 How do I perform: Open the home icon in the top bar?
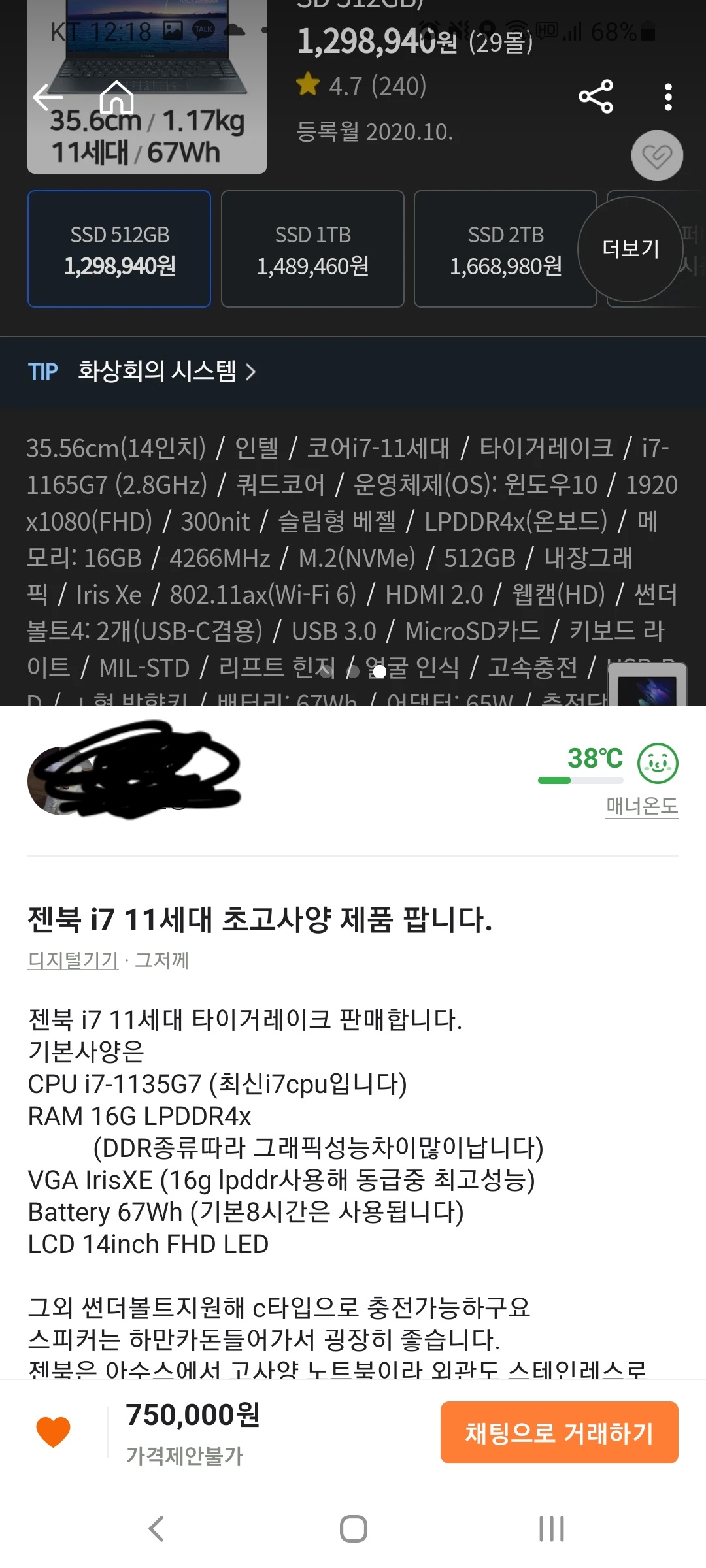117,97
